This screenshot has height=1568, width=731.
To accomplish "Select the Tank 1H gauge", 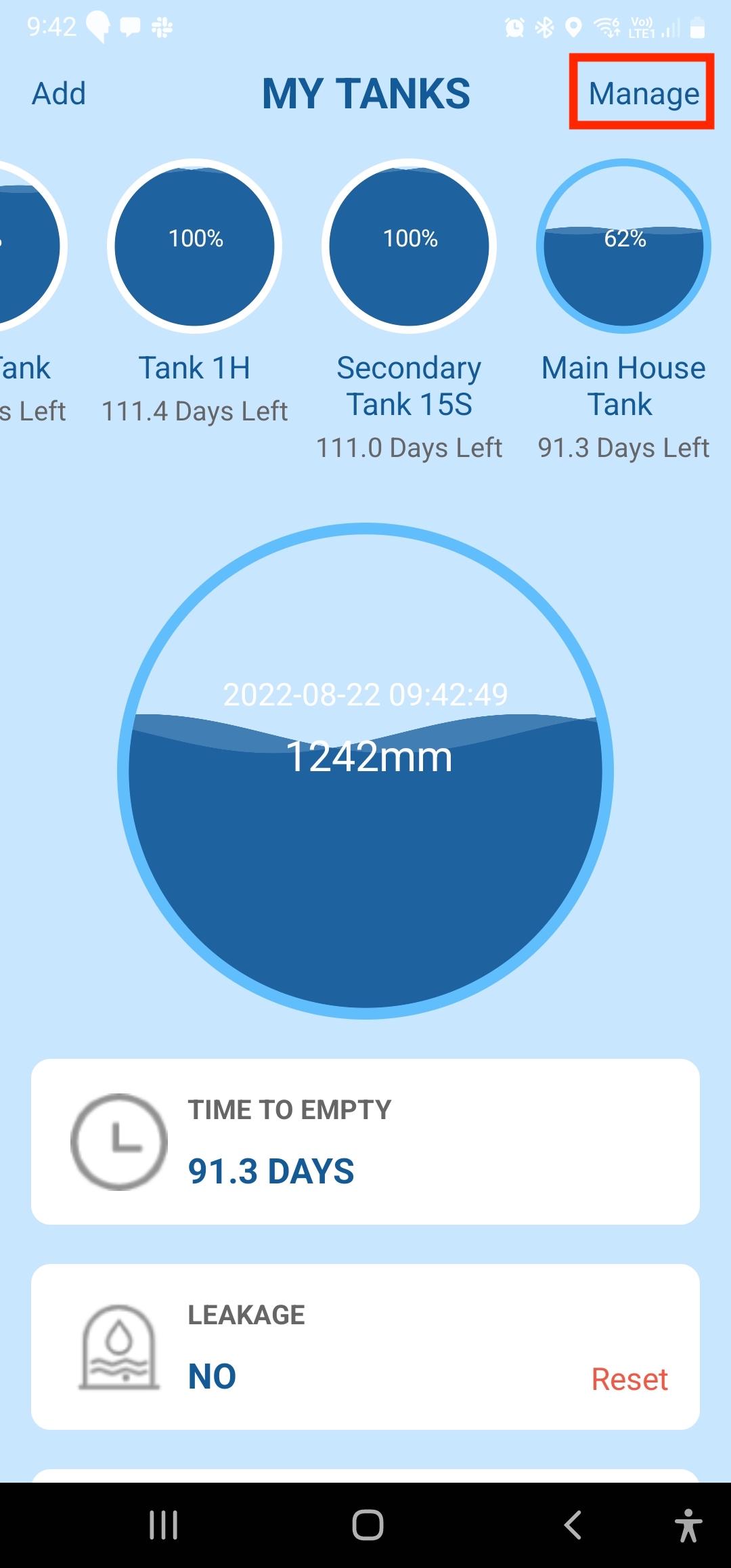I will pyautogui.click(x=195, y=246).
